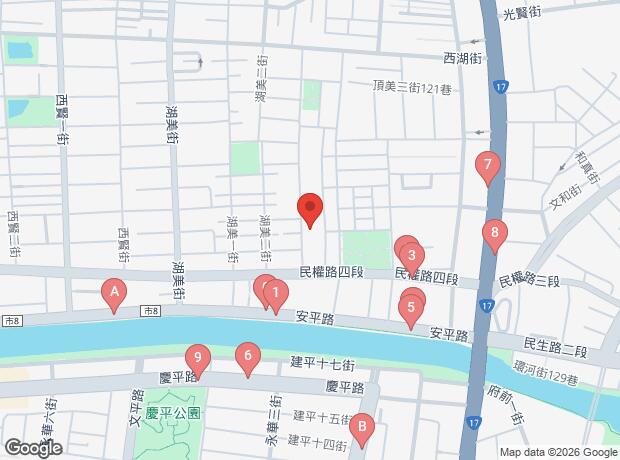Choose numbered pin 6 near 慶平路
620x460 pixels.
tap(247, 355)
